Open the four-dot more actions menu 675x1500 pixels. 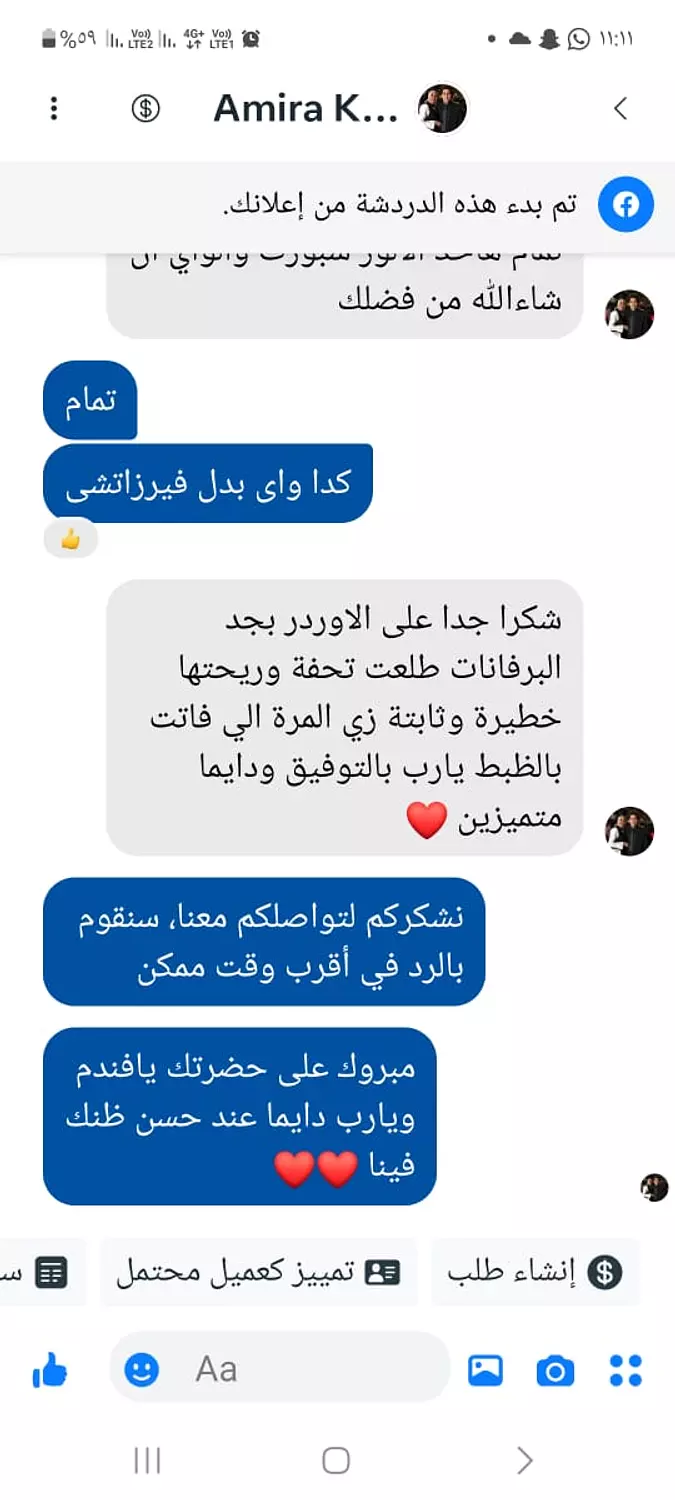click(626, 1370)
